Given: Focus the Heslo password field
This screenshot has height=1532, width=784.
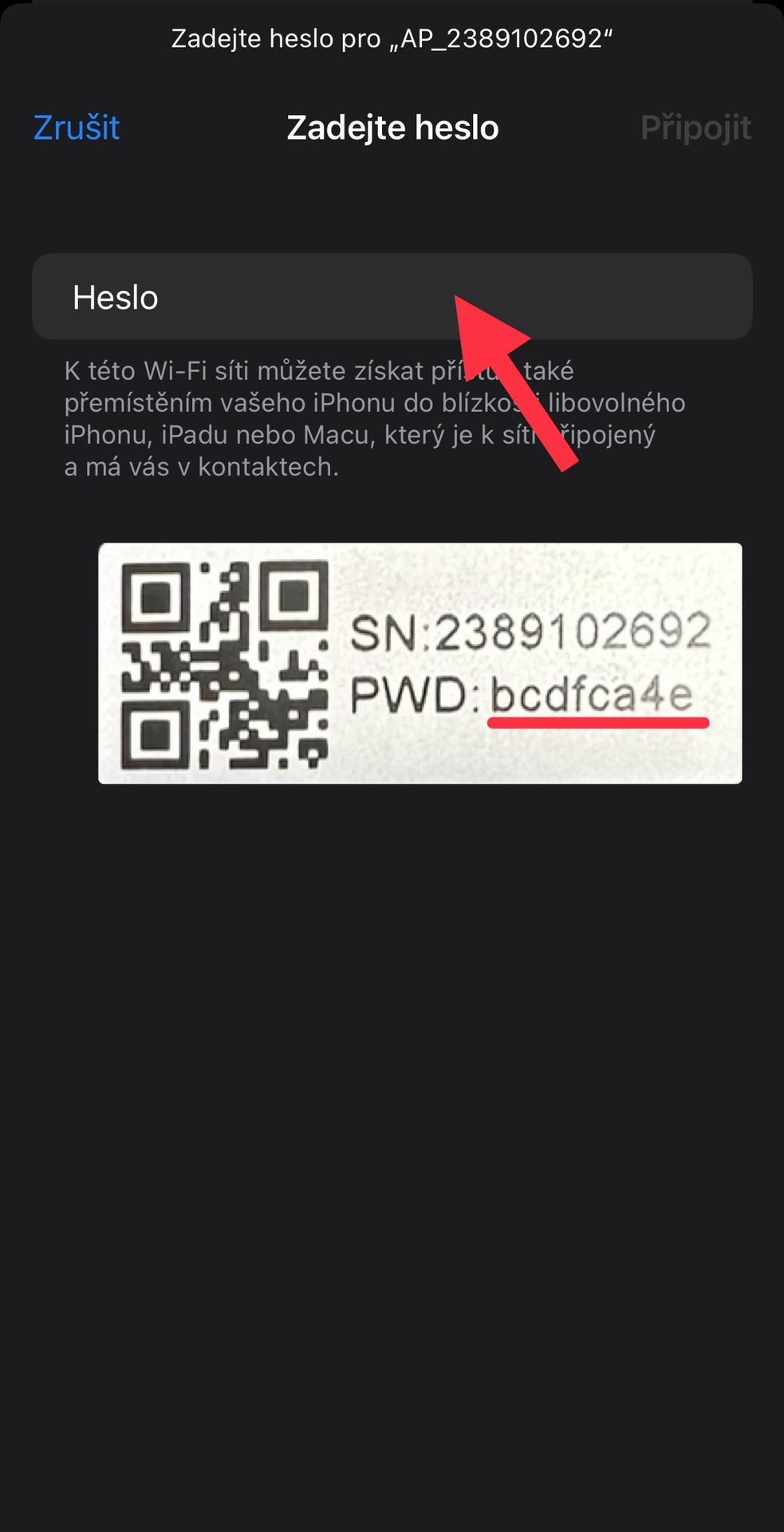Looking at the screenshot, I should (392, 297).
